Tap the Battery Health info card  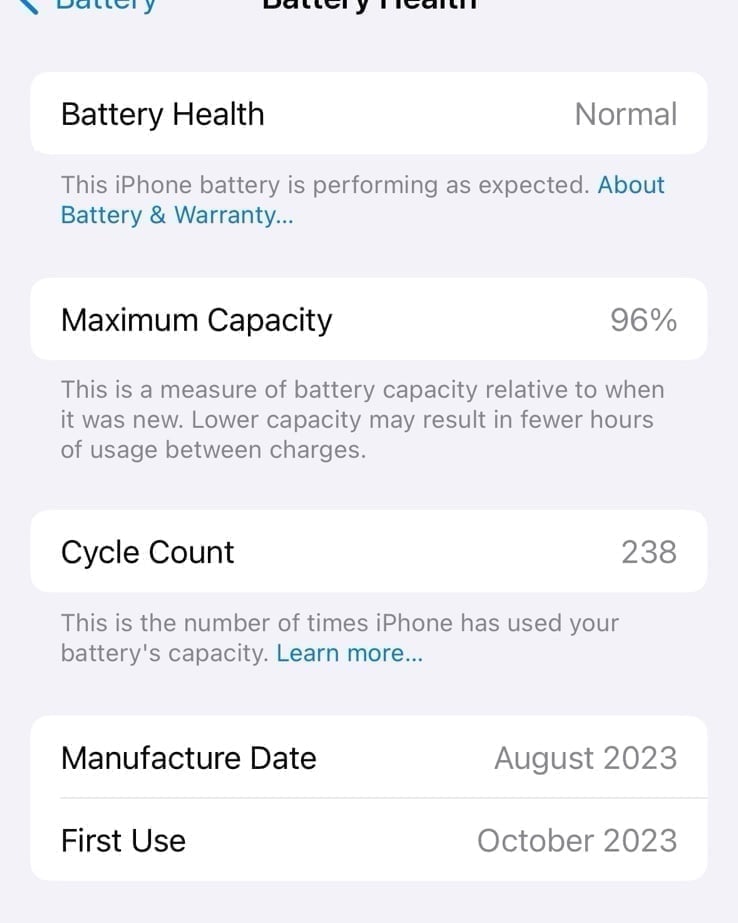pyautogui.click(x=369, y=113)
